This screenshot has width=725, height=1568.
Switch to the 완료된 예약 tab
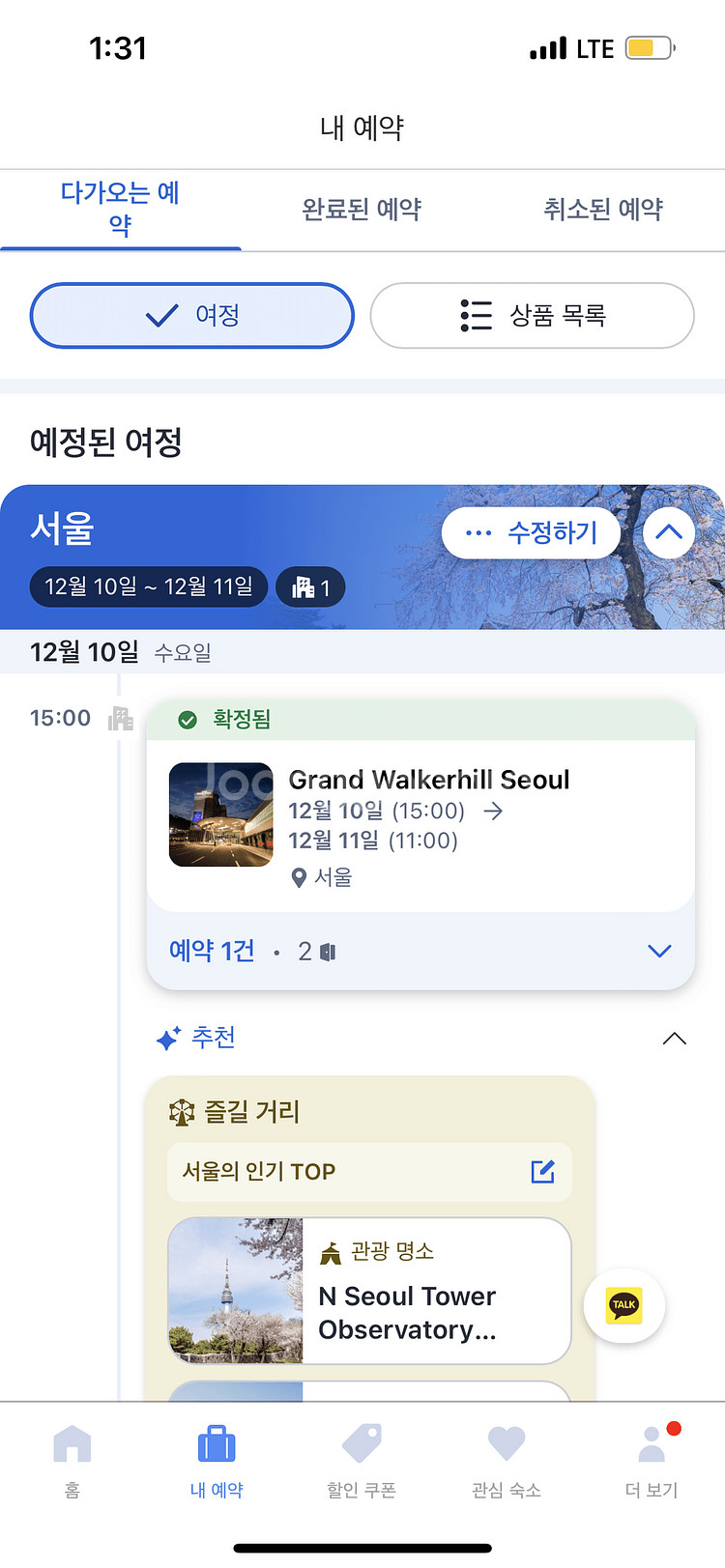click(362, 210)
